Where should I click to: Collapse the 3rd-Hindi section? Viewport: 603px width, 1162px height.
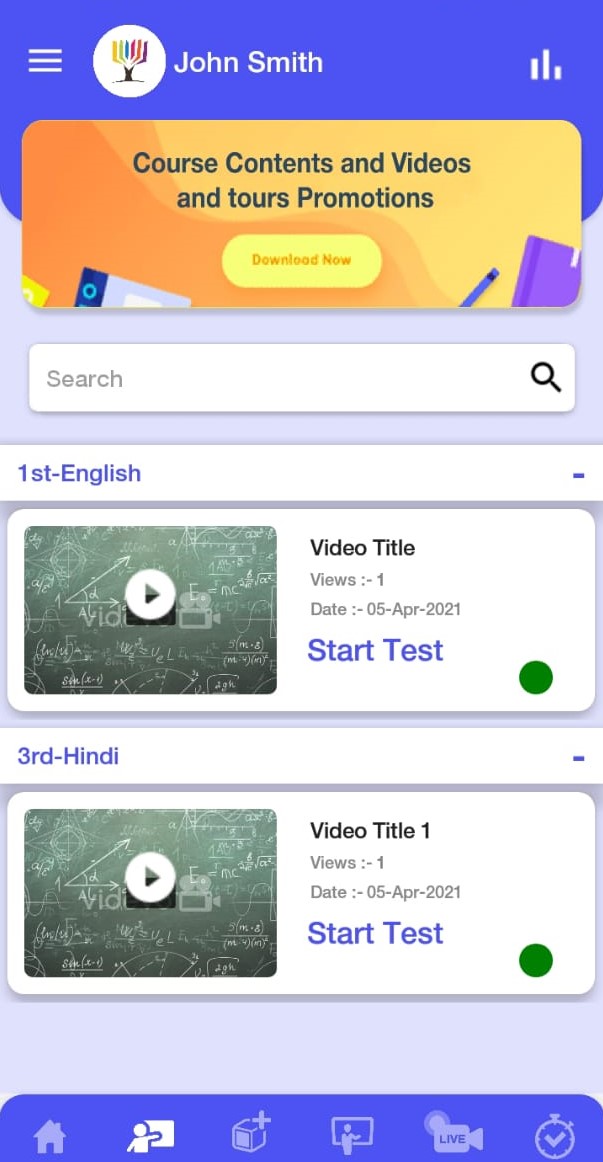coord(578,758)
